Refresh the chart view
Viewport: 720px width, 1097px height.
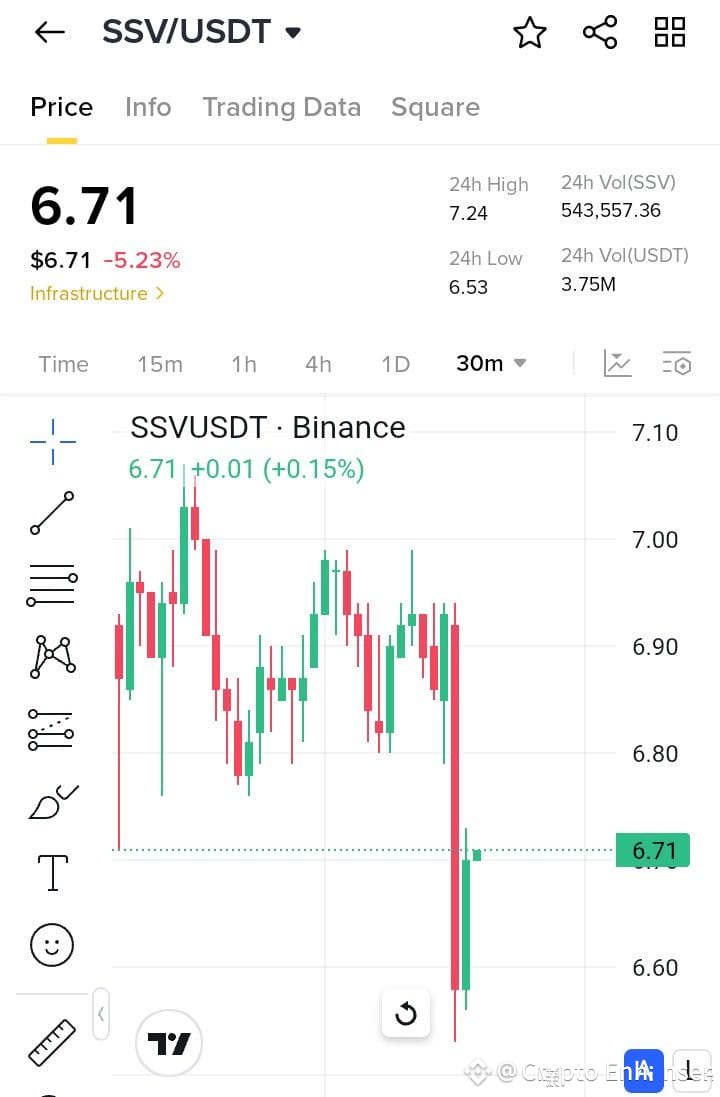coord(405,1013)
